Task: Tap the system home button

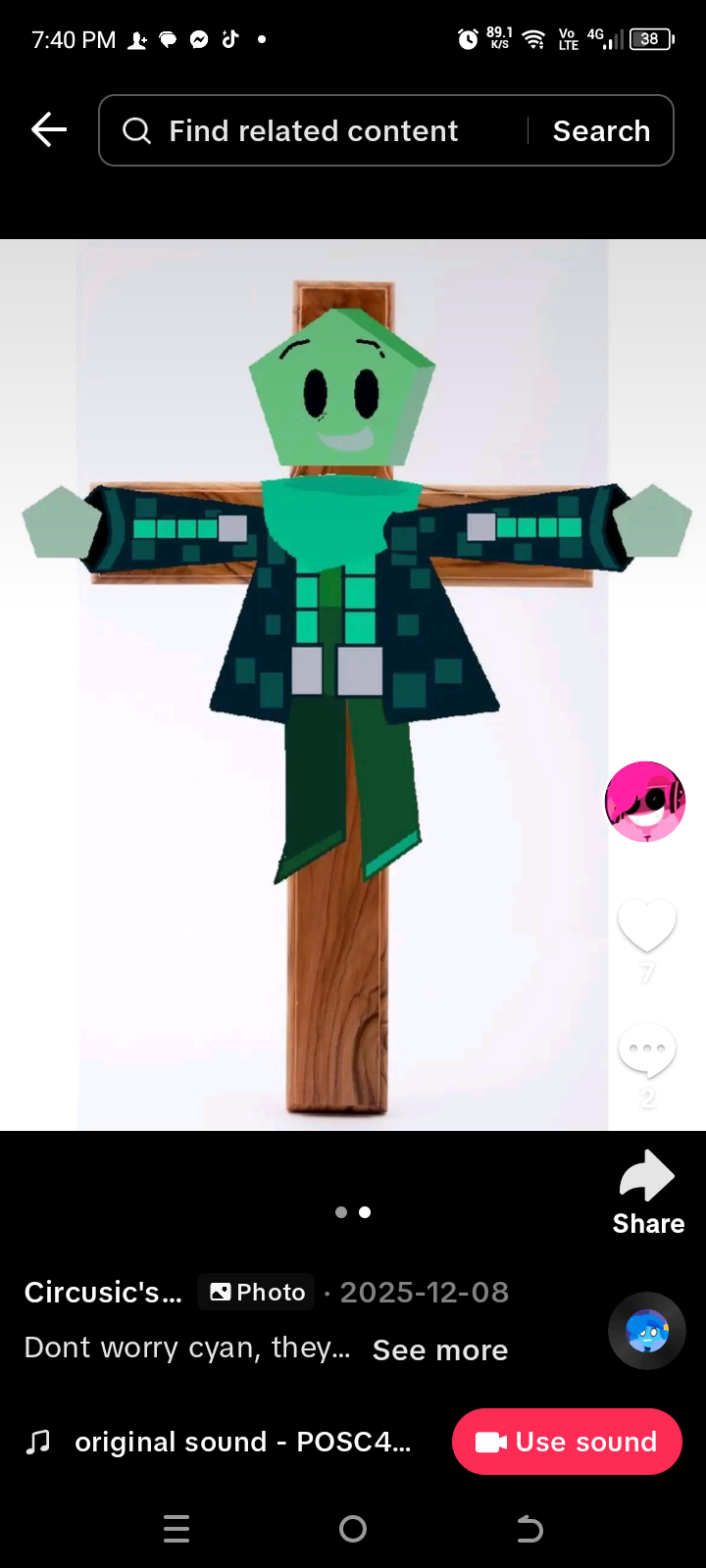Action: click(353, 1529)
